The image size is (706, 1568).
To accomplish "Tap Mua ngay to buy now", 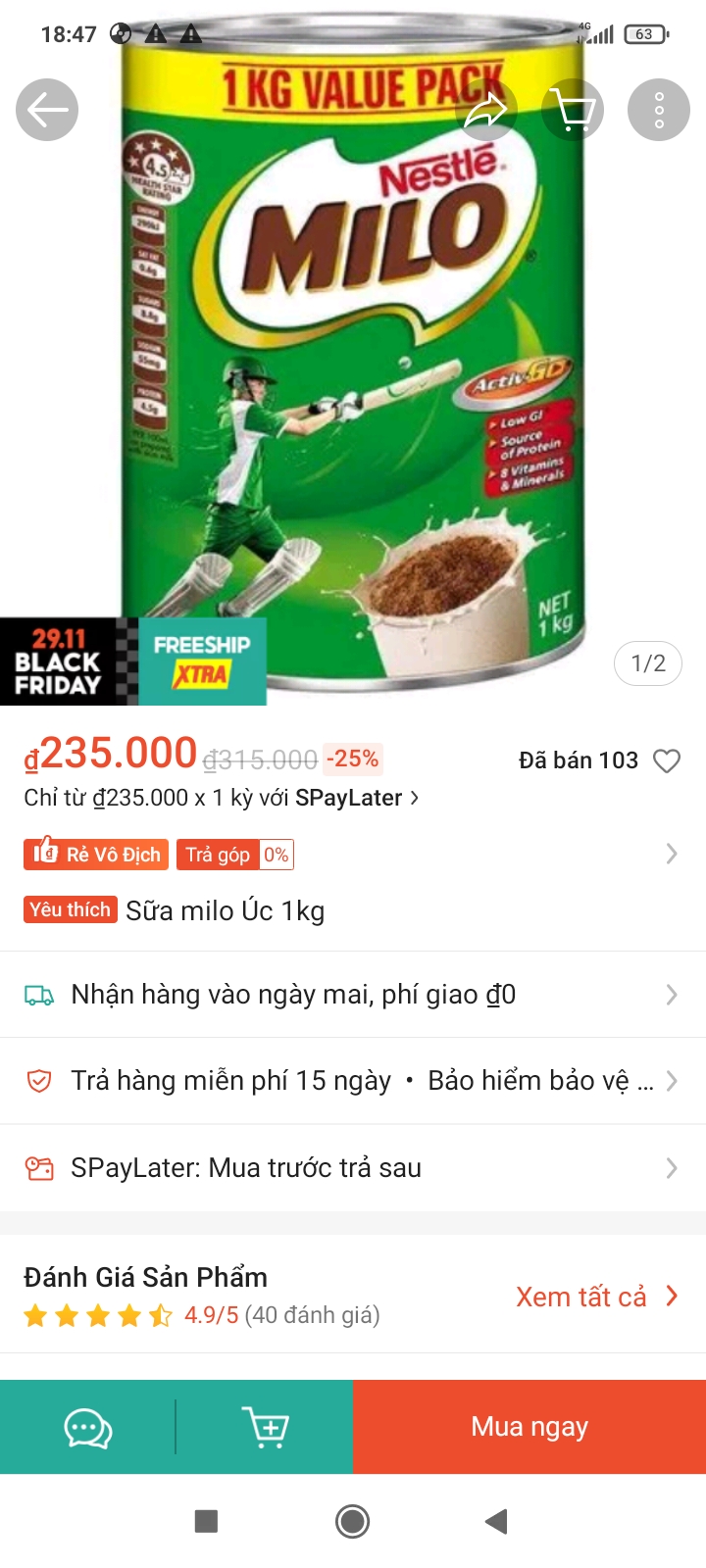I will (529, 1428).
